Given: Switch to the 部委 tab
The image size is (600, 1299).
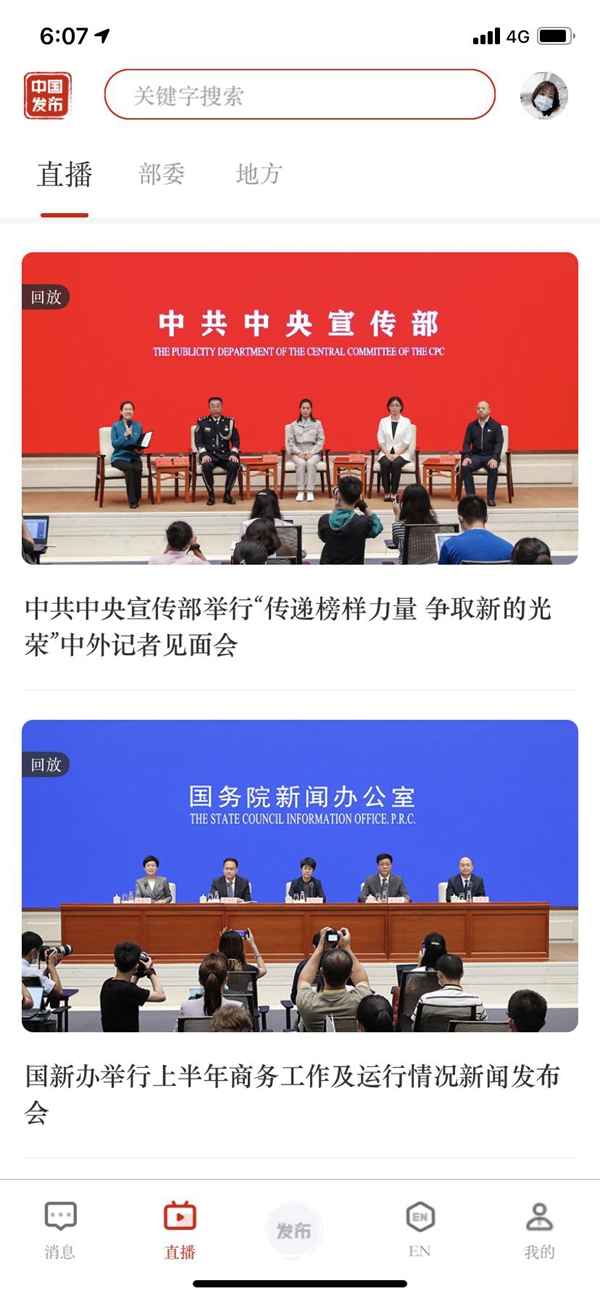Looking at the screenshot, I should coord(162,174).
